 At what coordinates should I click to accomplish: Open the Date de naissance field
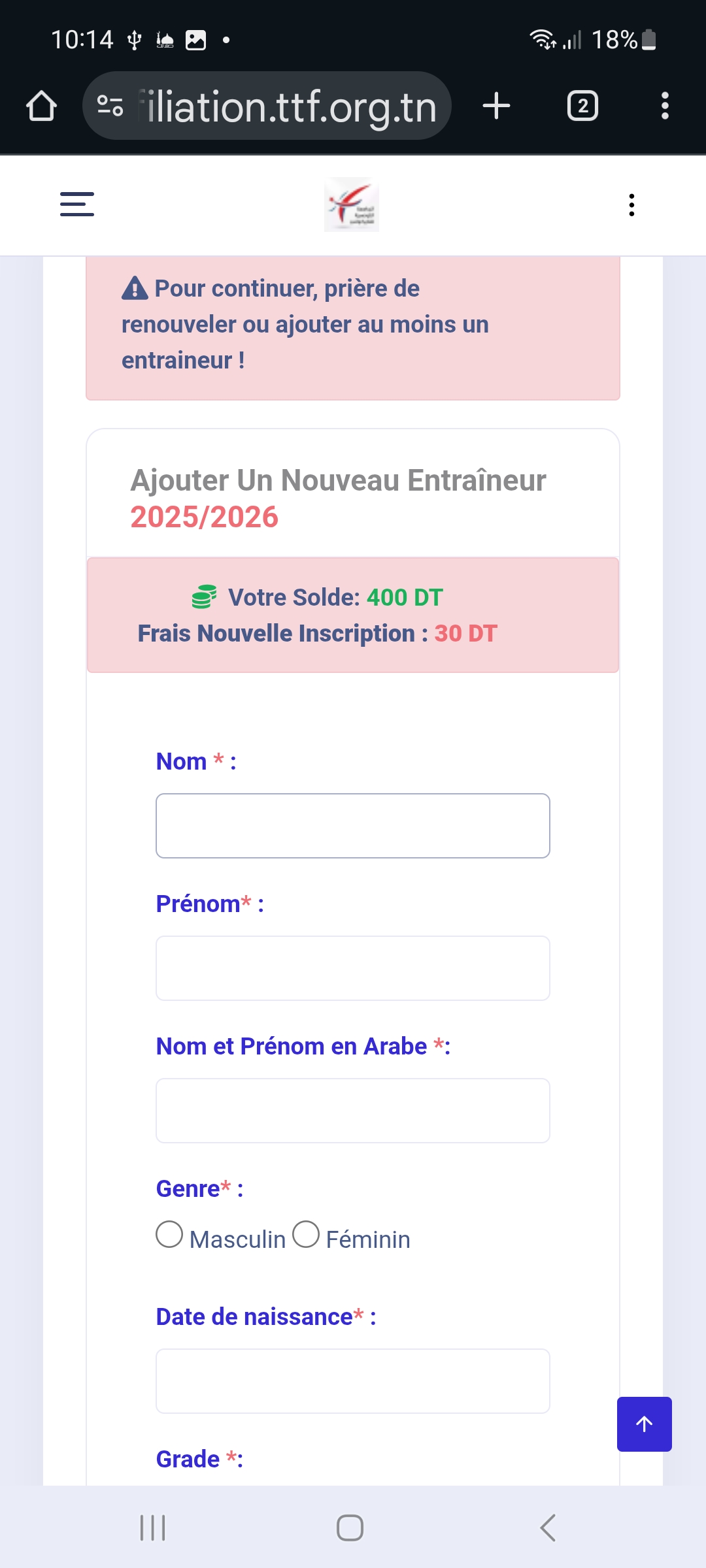click(352, 1381)
